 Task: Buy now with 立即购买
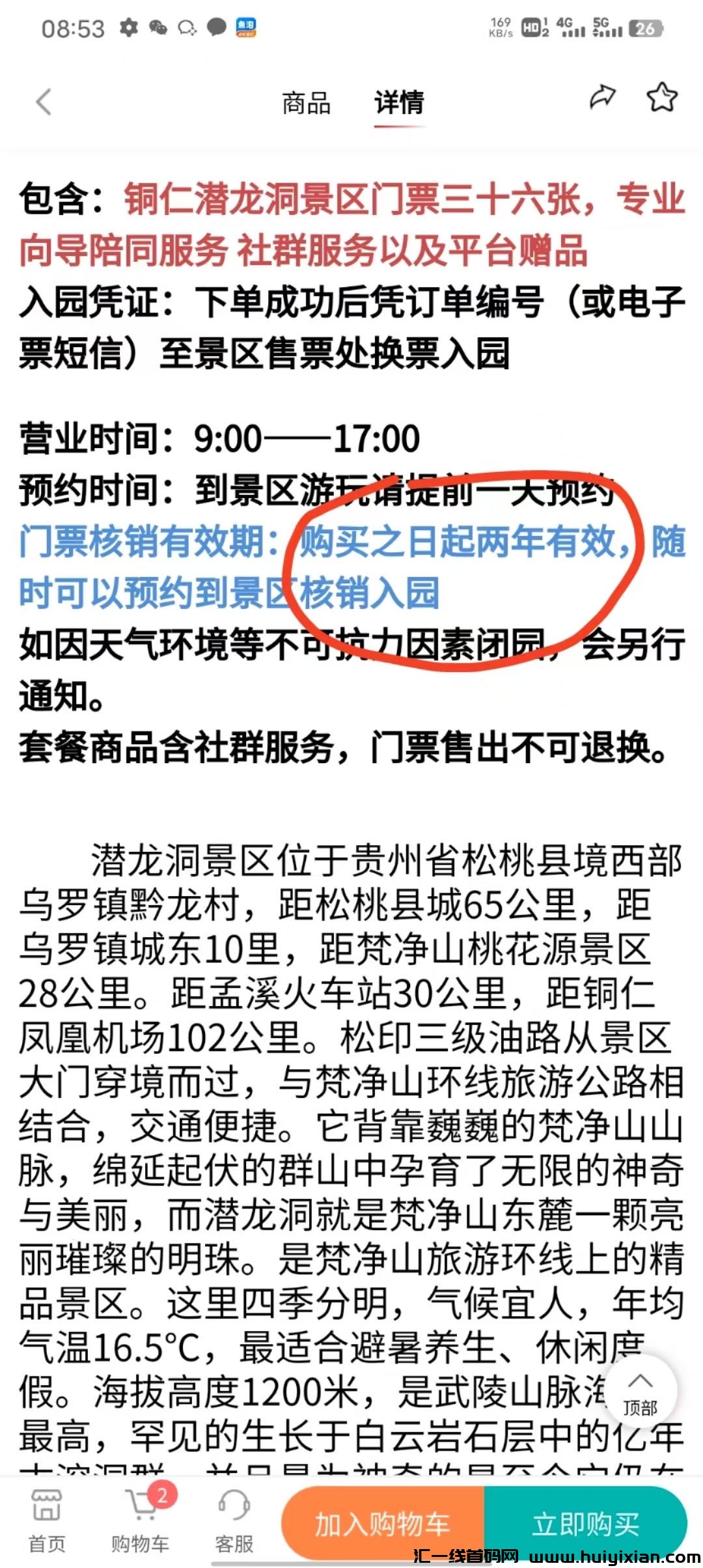pyautogui.click(x=585, y=1524)
